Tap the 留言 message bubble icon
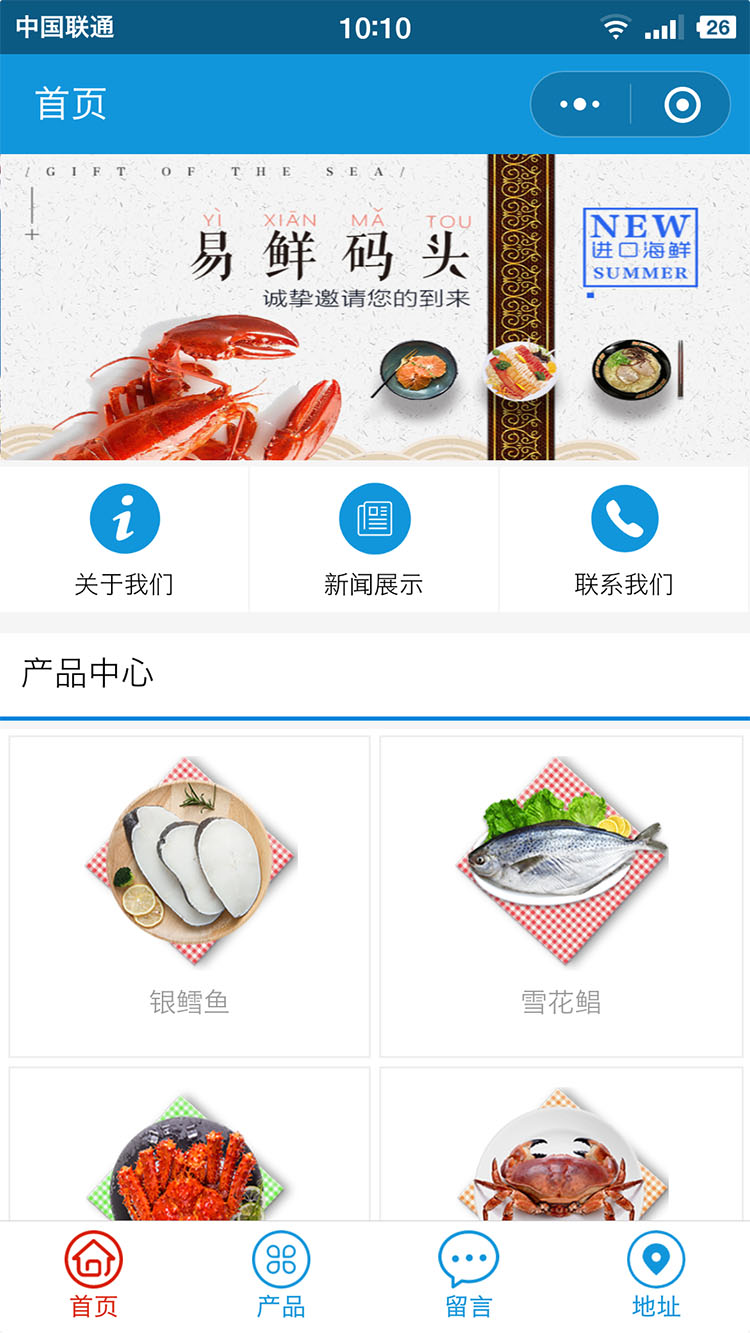 (x=468, y=1264)
